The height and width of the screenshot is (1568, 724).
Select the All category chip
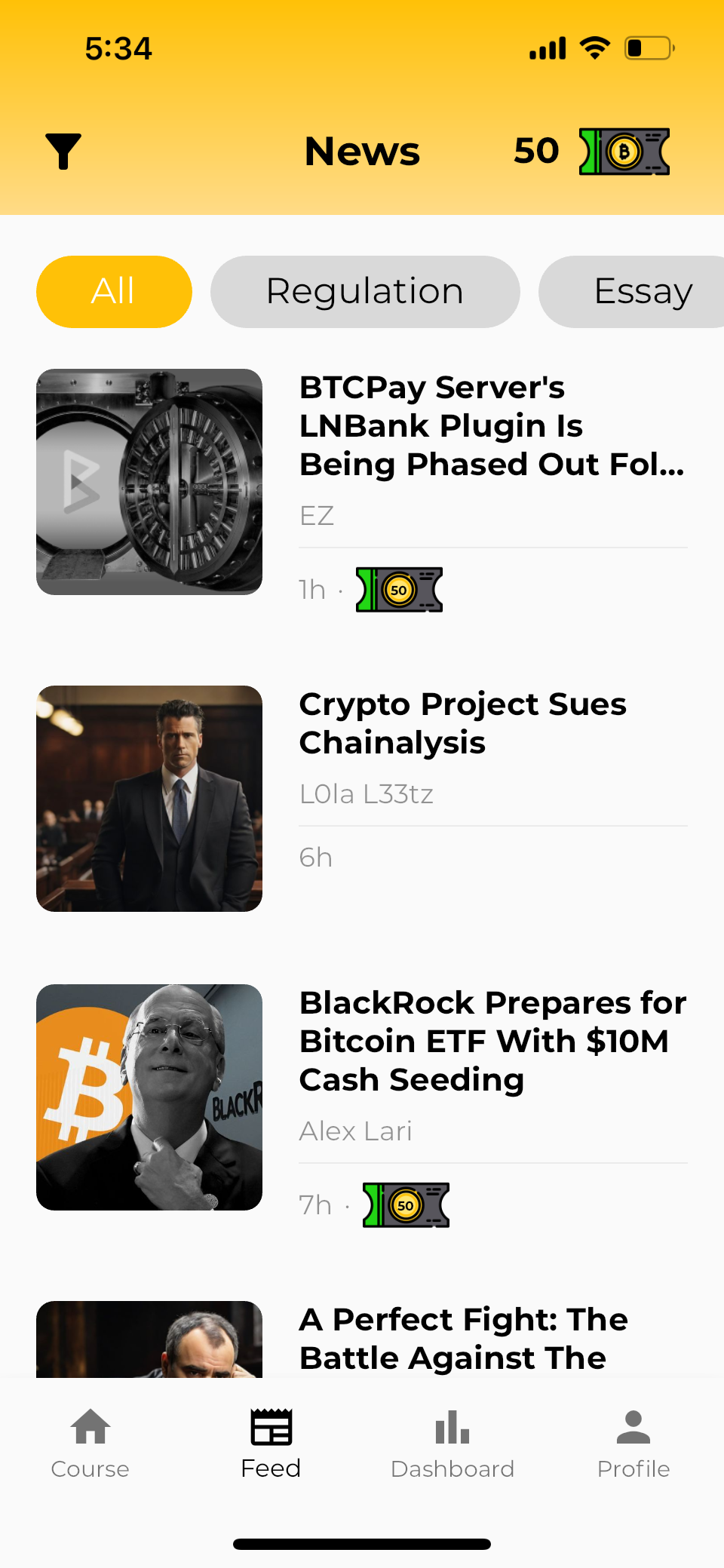pos(114,292)
